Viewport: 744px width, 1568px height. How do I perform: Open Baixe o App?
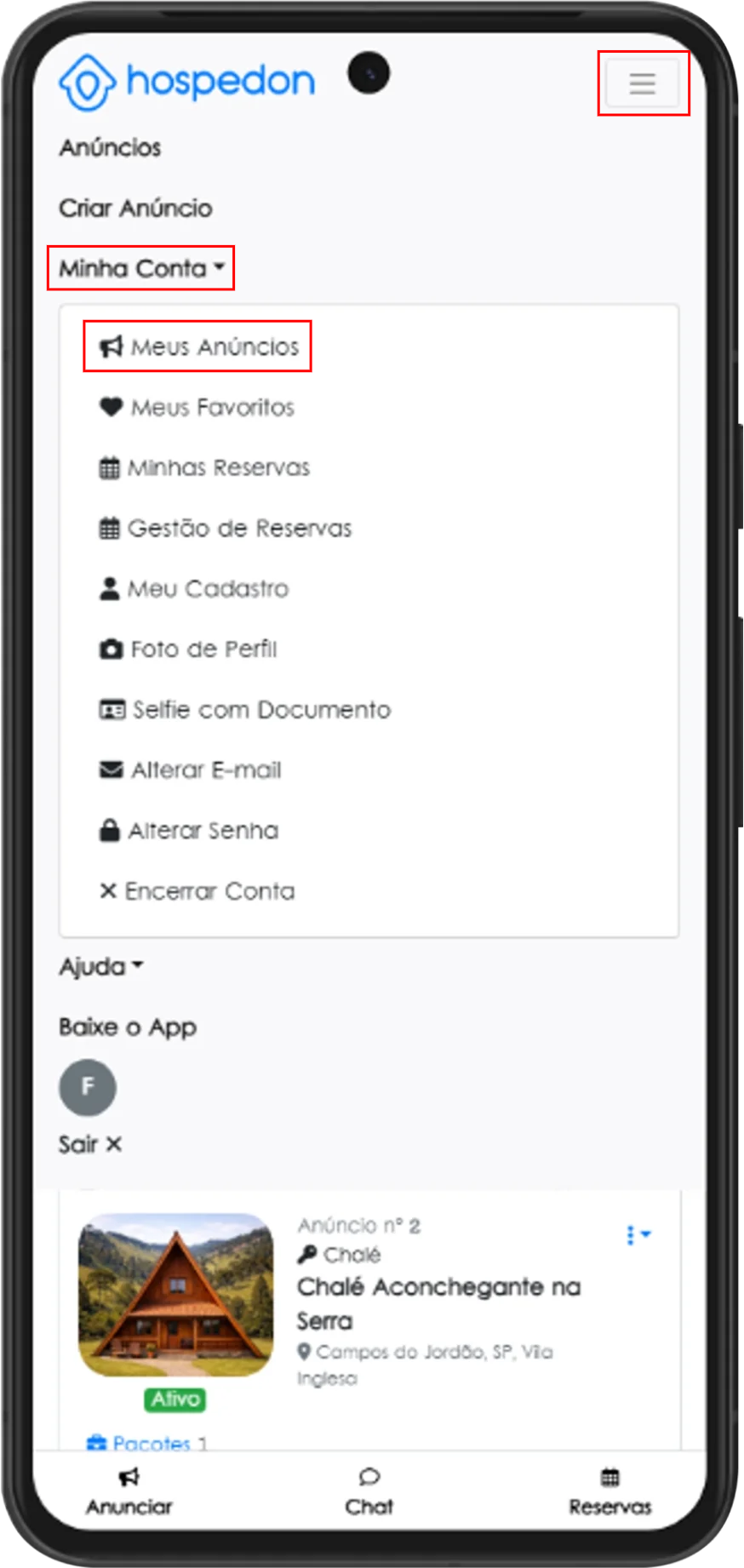tap(128, 1027)
